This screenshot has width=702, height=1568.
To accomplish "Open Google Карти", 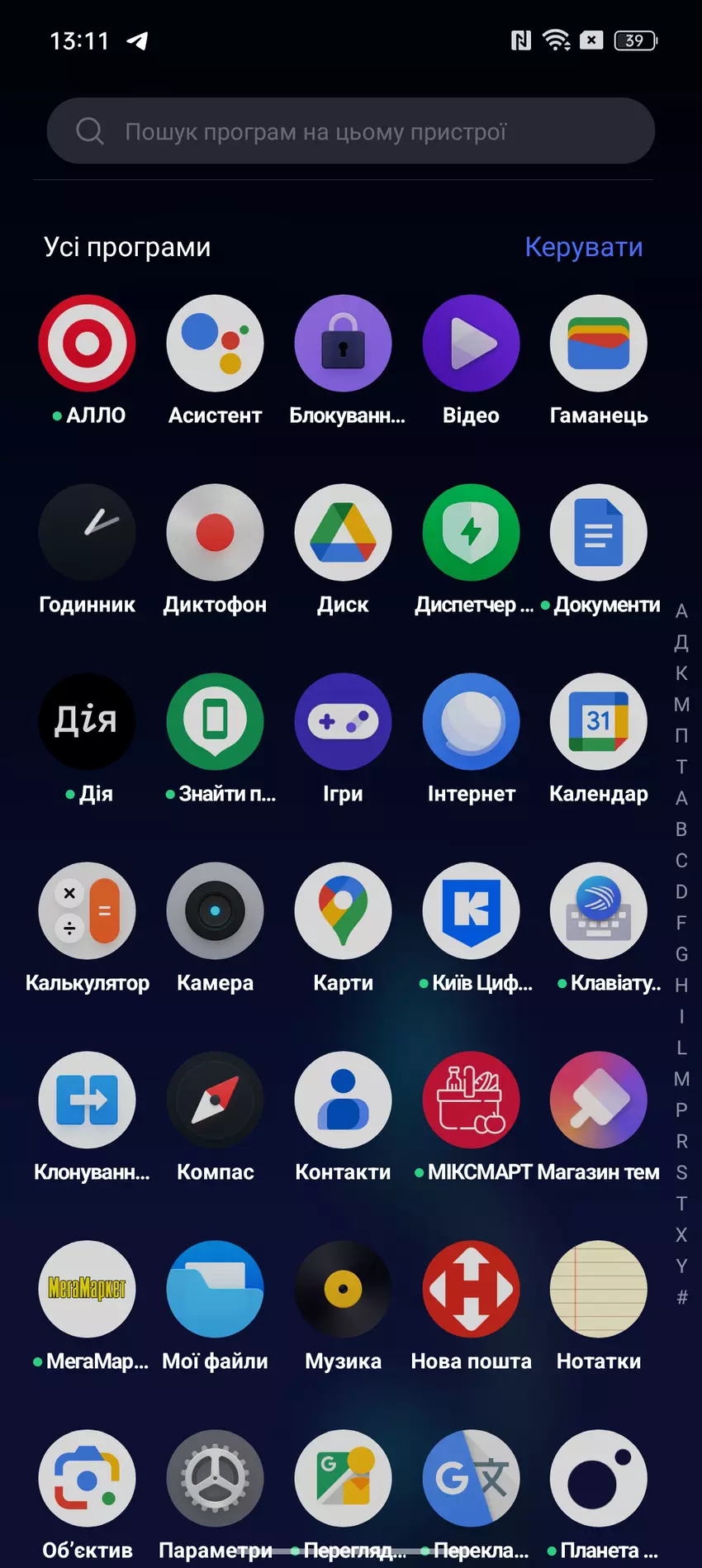I will click(x=343, y=911).
